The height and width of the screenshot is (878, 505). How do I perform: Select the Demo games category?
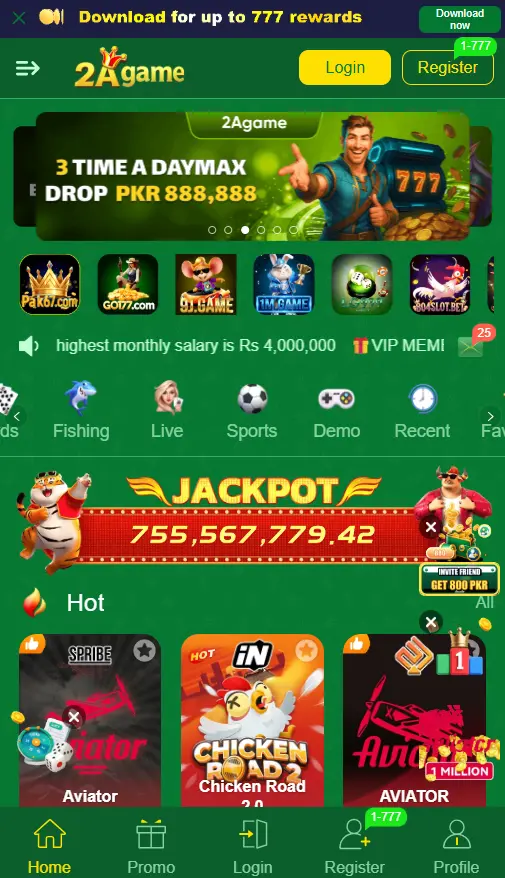pyautogui.click(x=336, y=410)
